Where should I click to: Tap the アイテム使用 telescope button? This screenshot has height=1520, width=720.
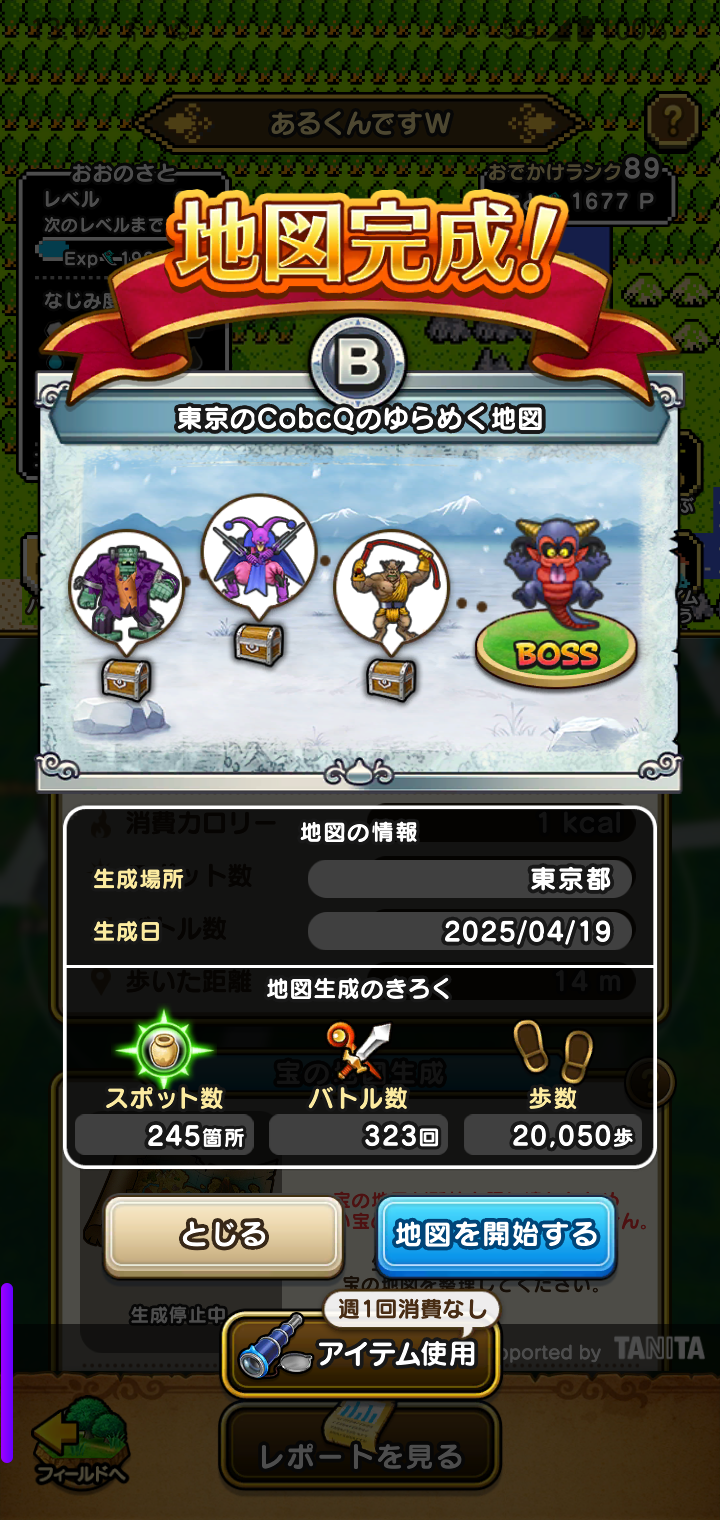[360, 1354]
